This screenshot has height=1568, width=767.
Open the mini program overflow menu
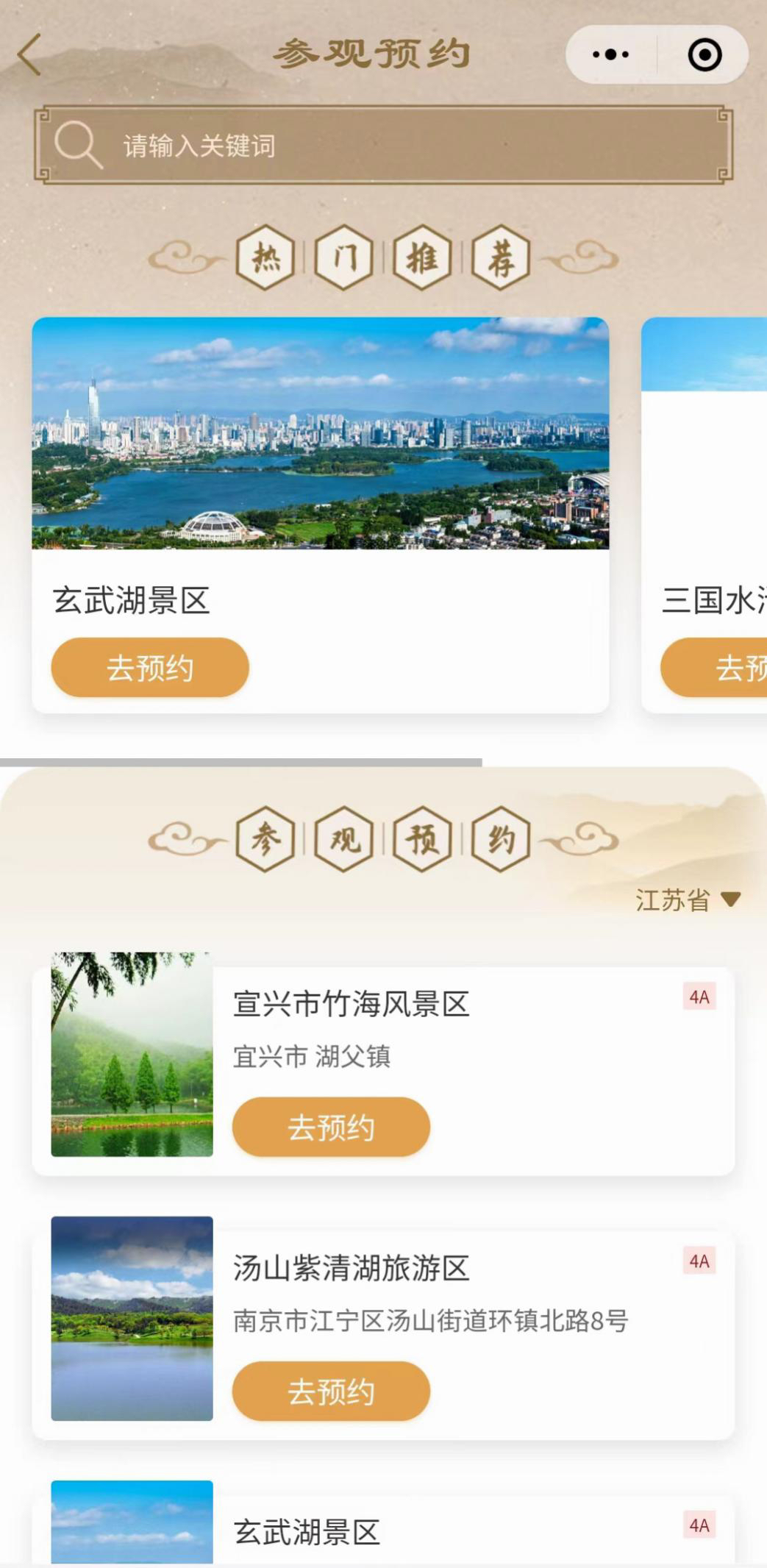[610, 54]
